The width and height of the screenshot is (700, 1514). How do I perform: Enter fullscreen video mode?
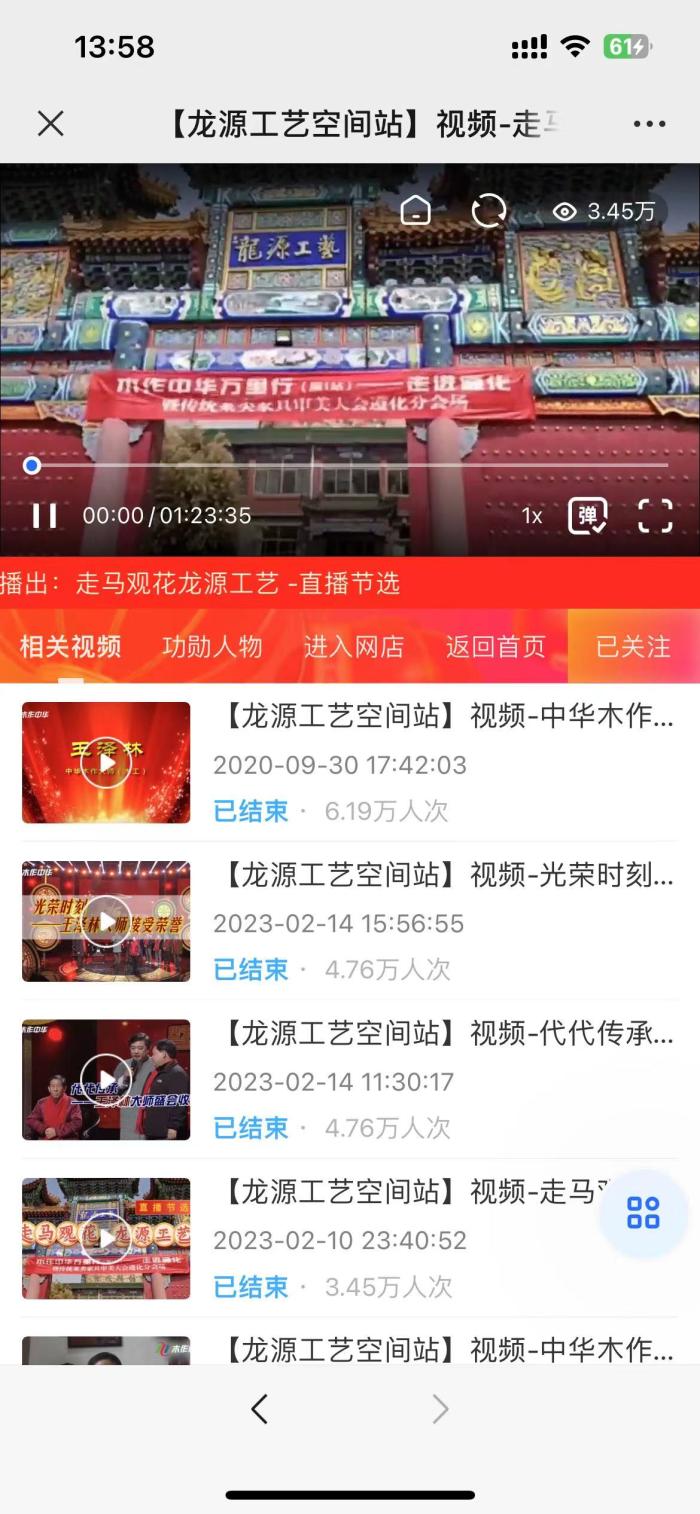[x=655, y=516]
